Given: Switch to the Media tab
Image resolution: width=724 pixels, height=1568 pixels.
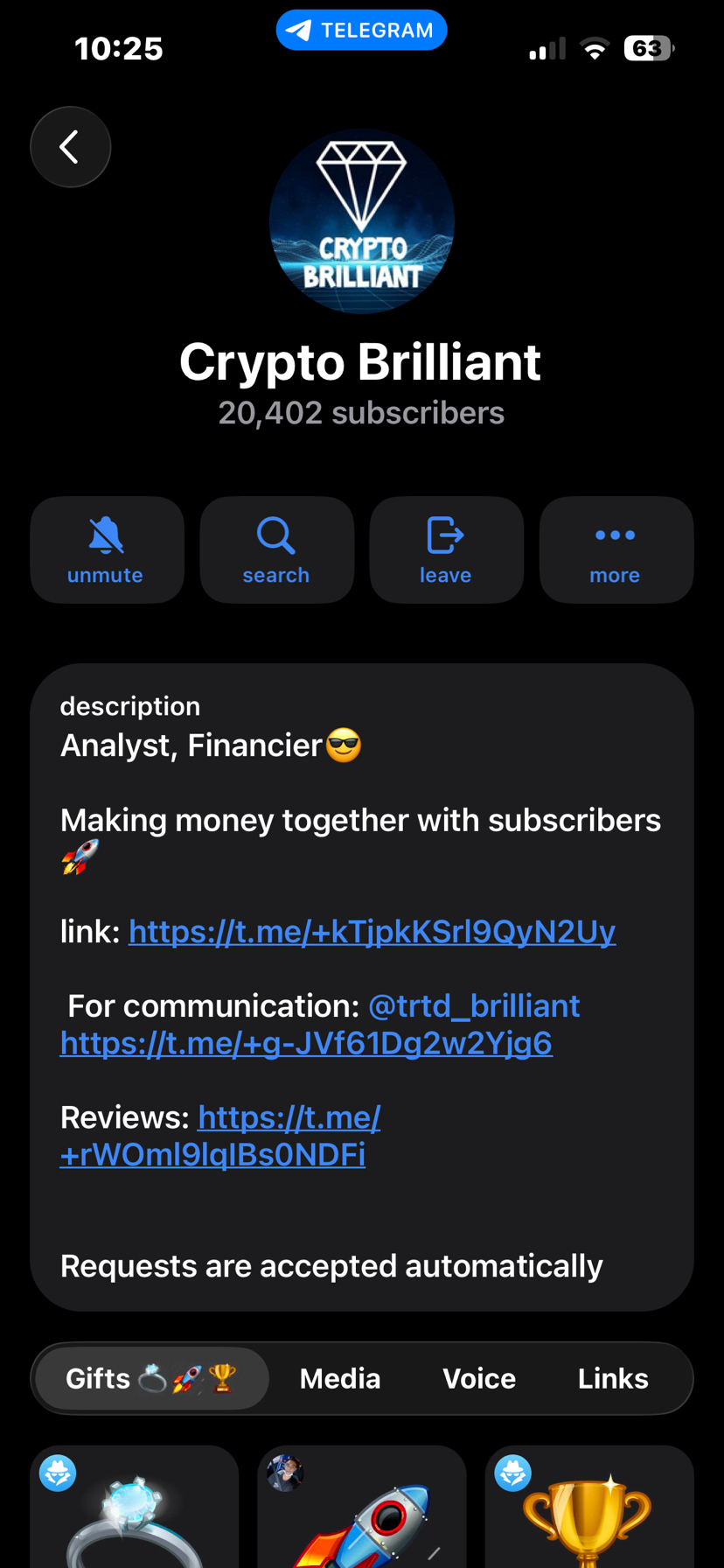Looking at the screenshot, I should [x=340, y=1379].
